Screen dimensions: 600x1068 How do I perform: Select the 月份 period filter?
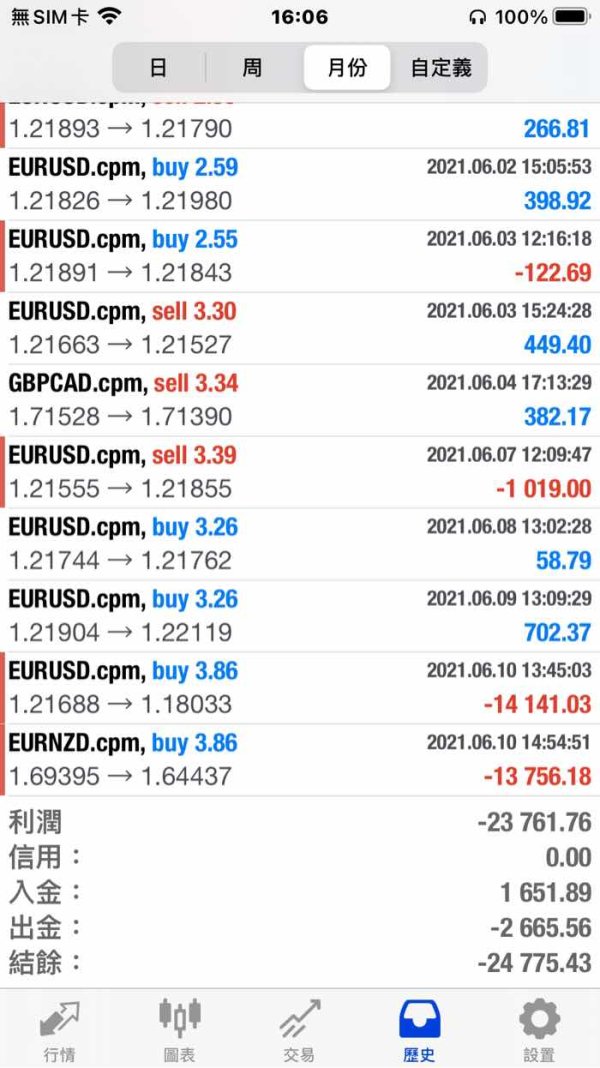point(347,67)
